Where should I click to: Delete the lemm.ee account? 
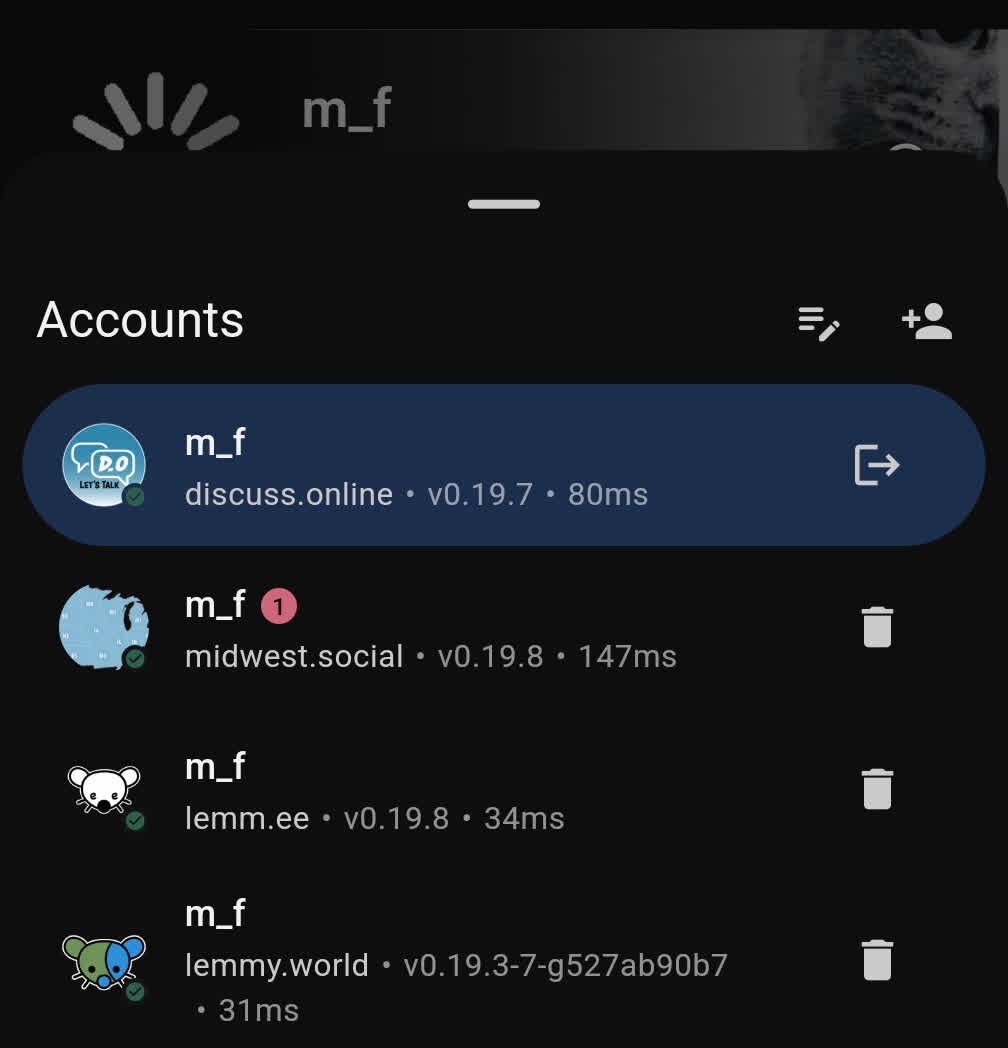(877, 789)
